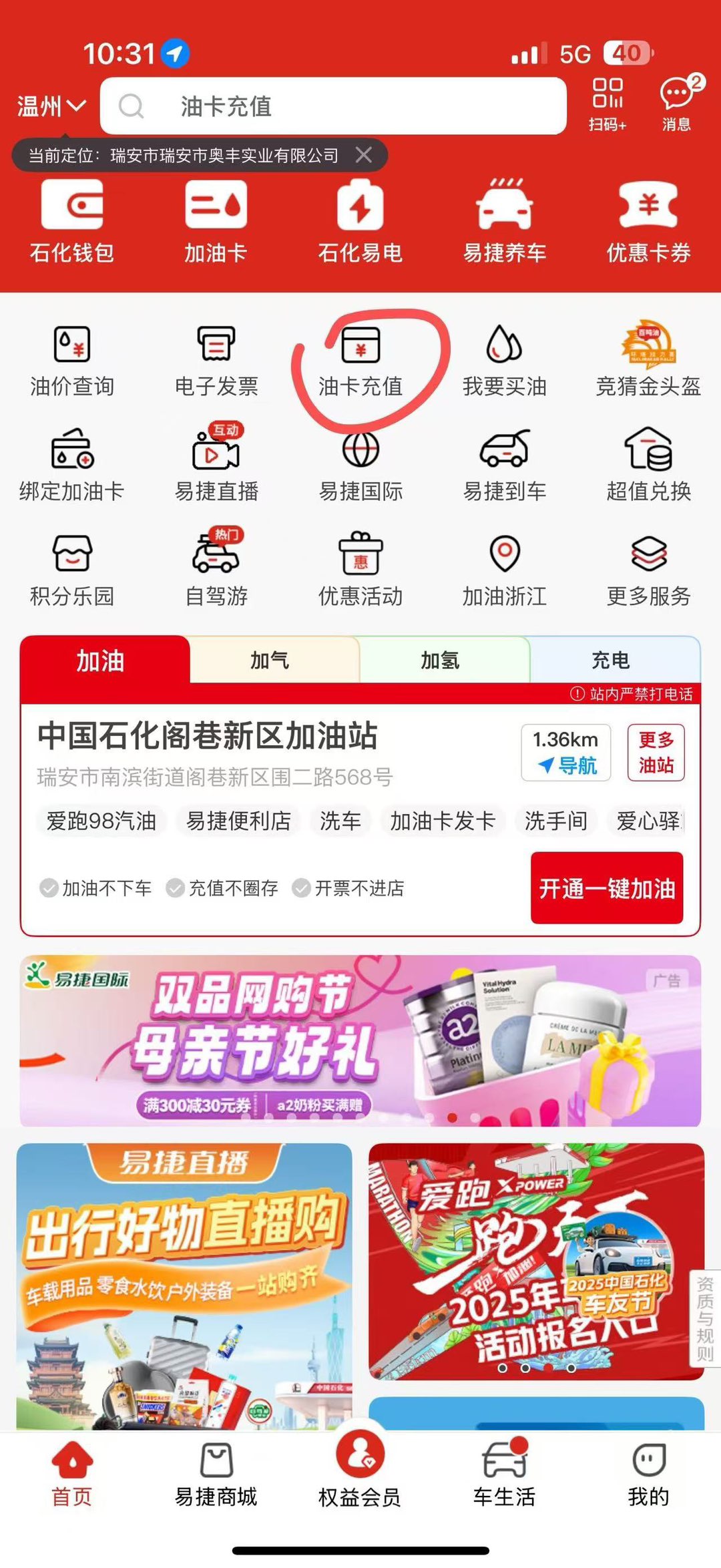
Task: Open the 消息 messages icon
Action: coord(676,104)
